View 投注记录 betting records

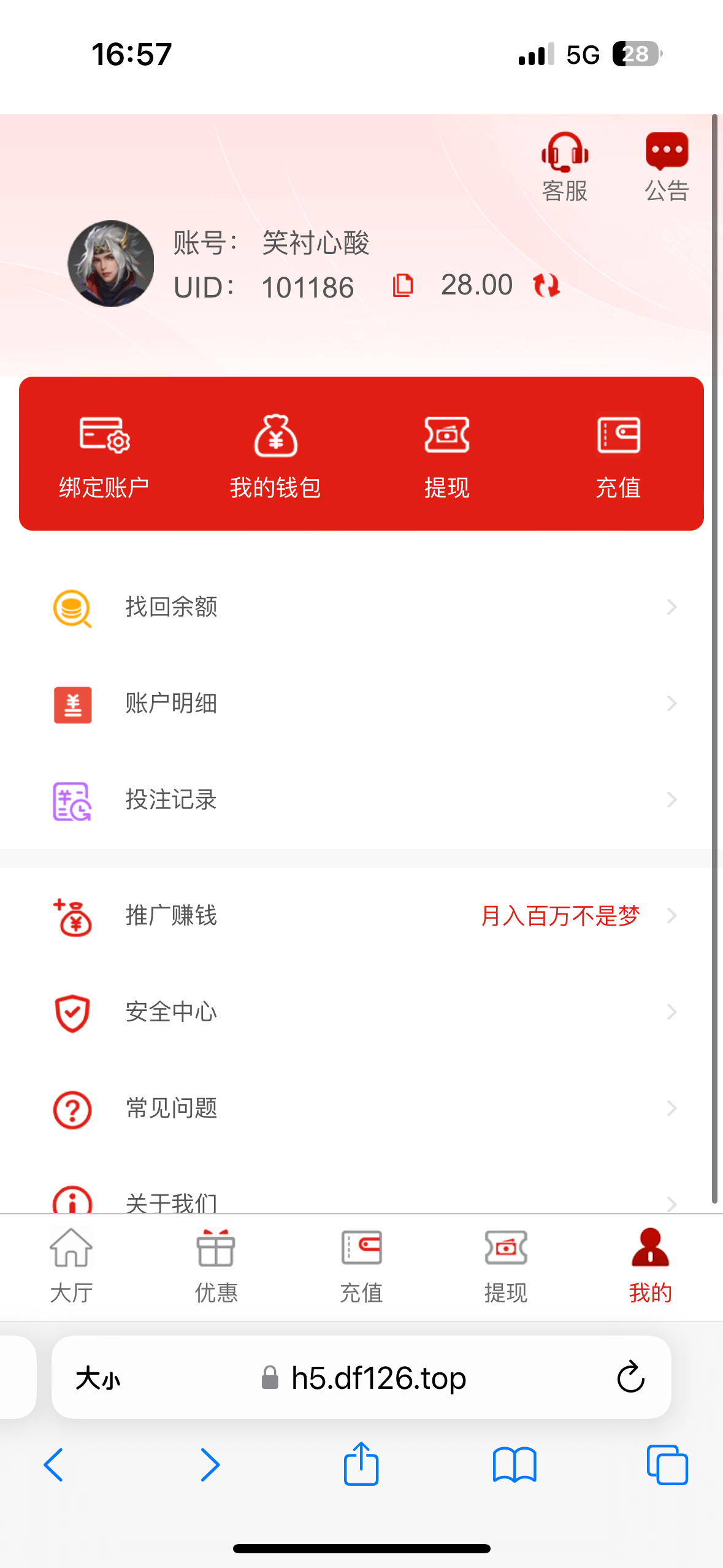[361, 800]
